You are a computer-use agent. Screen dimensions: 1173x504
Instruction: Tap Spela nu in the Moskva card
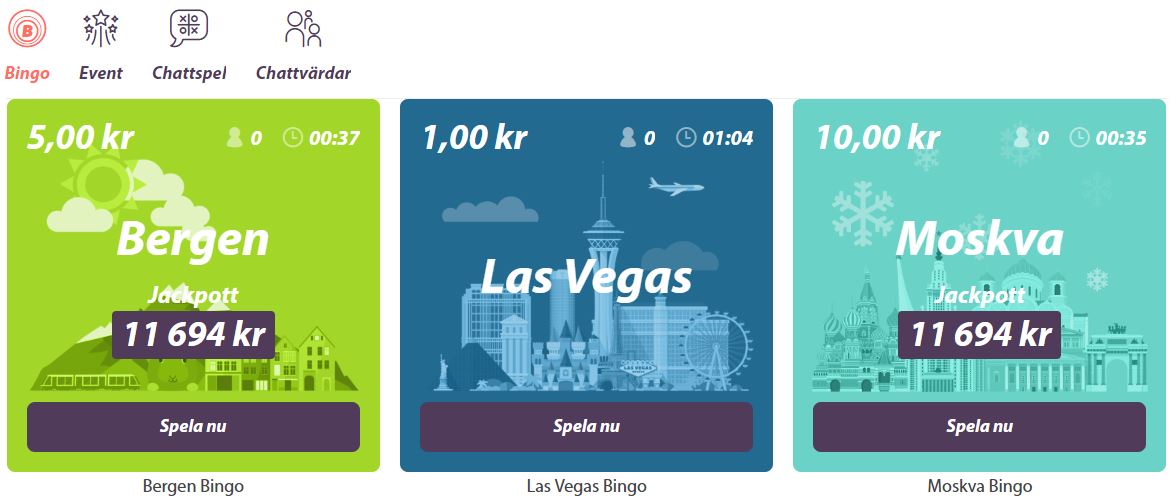(x=979, y=427)
